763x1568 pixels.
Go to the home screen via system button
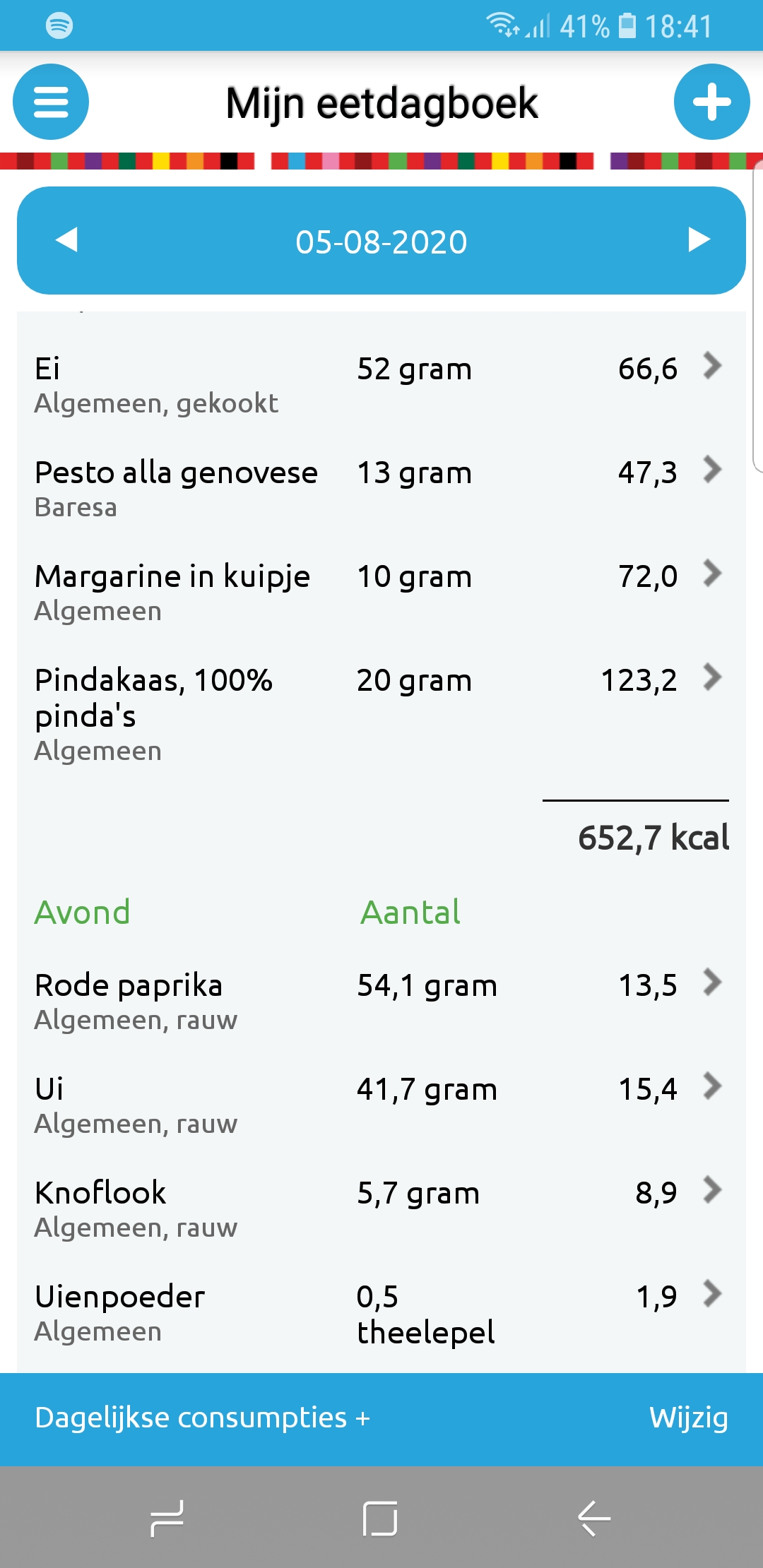pyautogui.click(x=380, y=1519)
